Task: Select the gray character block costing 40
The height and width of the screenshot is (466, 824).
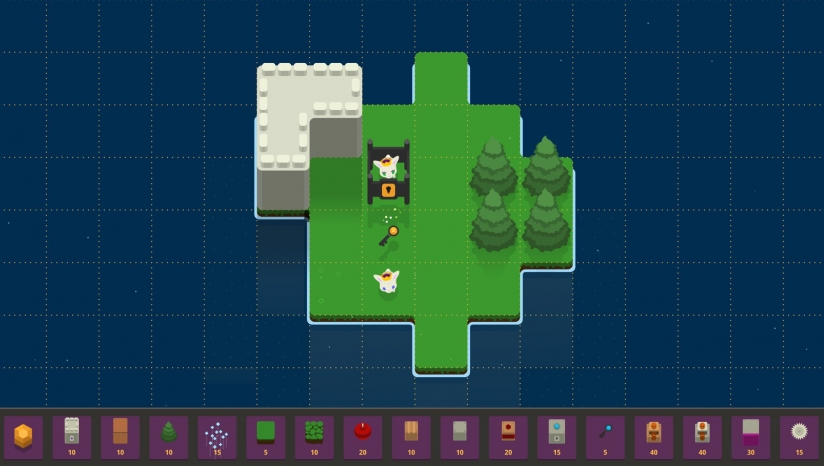Action: 702,437
